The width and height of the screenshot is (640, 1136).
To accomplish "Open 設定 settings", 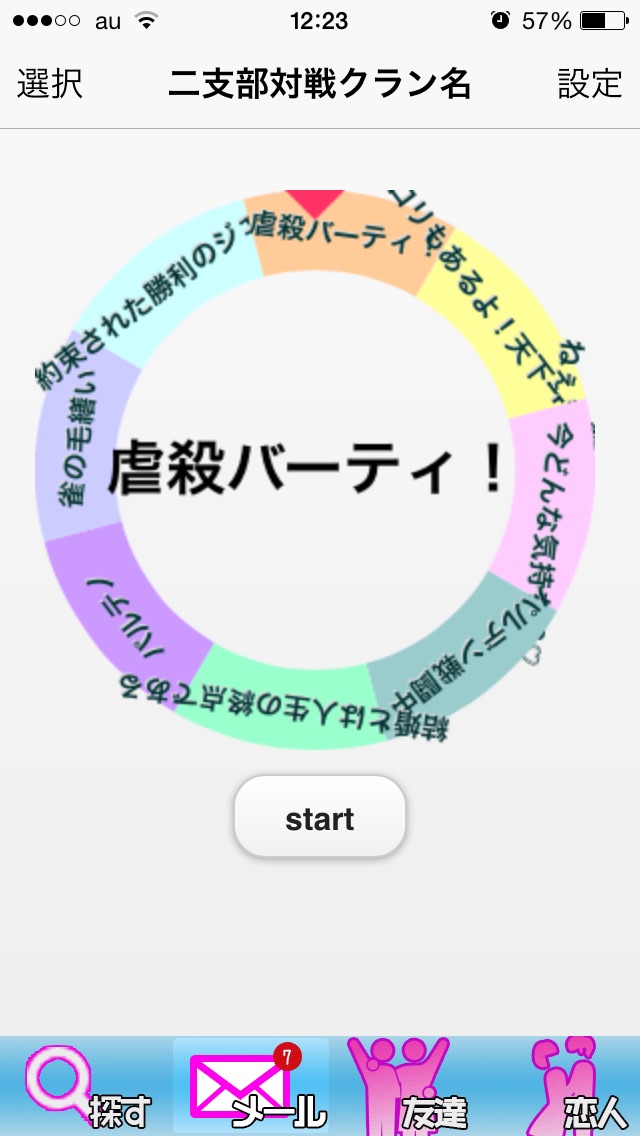I will coord(590,84).
